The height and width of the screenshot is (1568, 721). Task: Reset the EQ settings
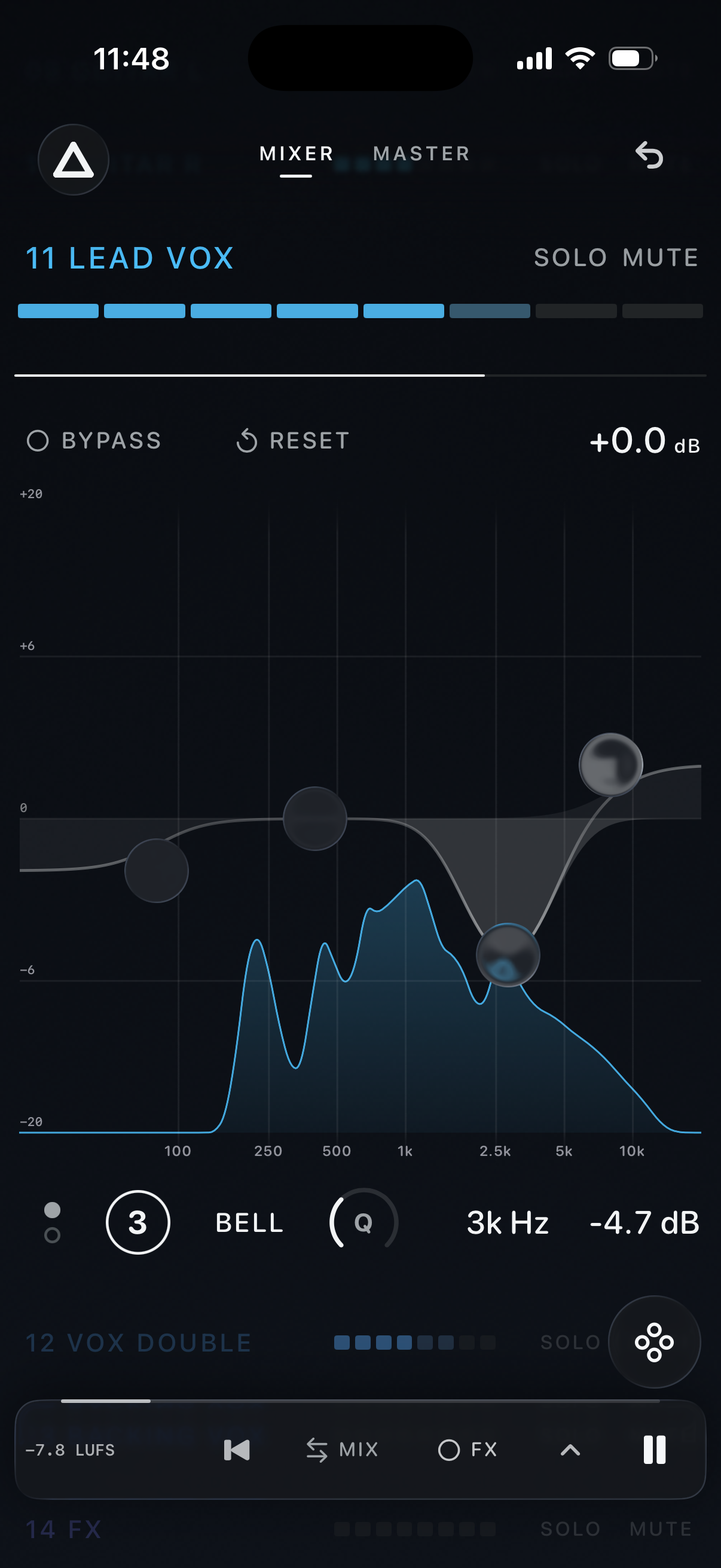293,441
